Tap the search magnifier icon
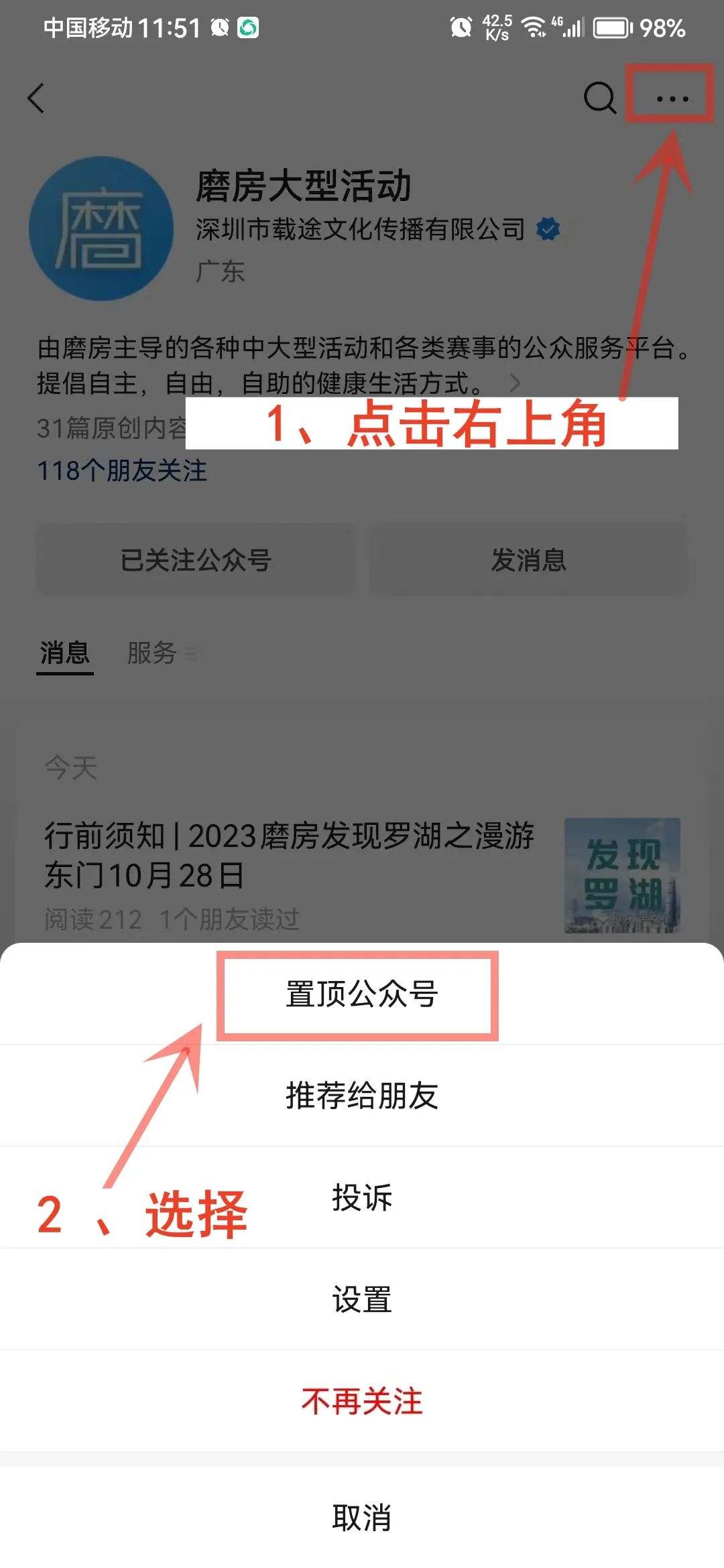The width and height of the screenshot is (724, 1568). point(600,99)
